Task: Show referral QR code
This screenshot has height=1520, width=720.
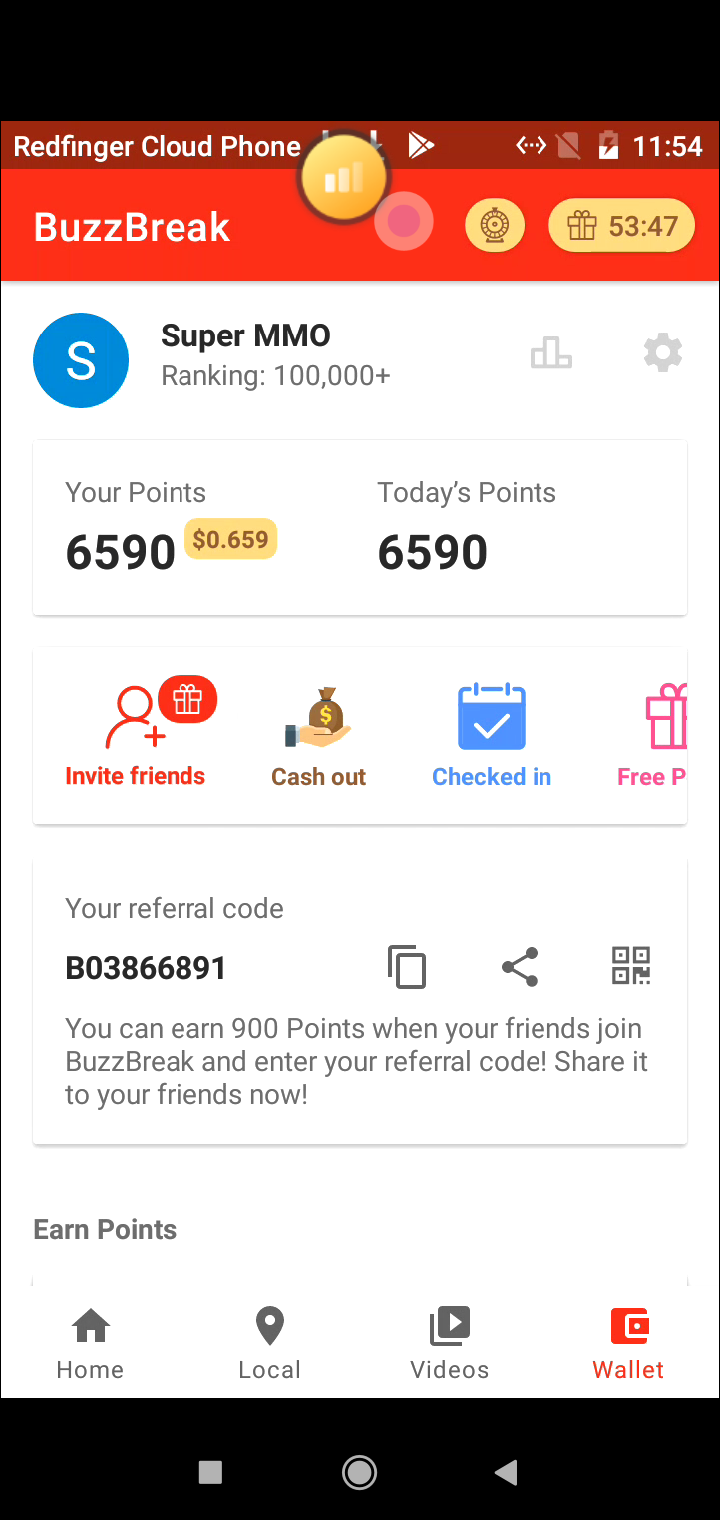Action: coord(631,966)
